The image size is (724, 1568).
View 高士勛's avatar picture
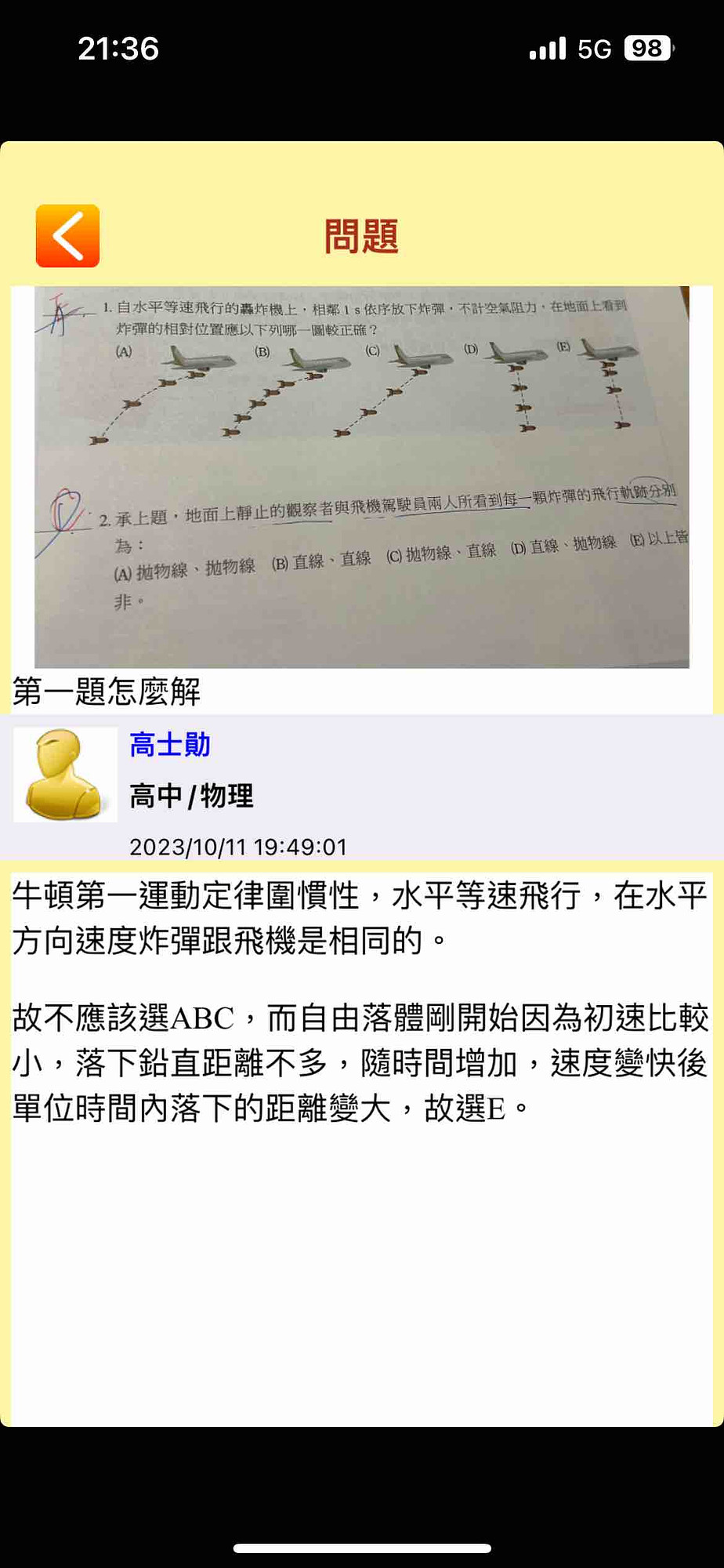click(65, 775)
